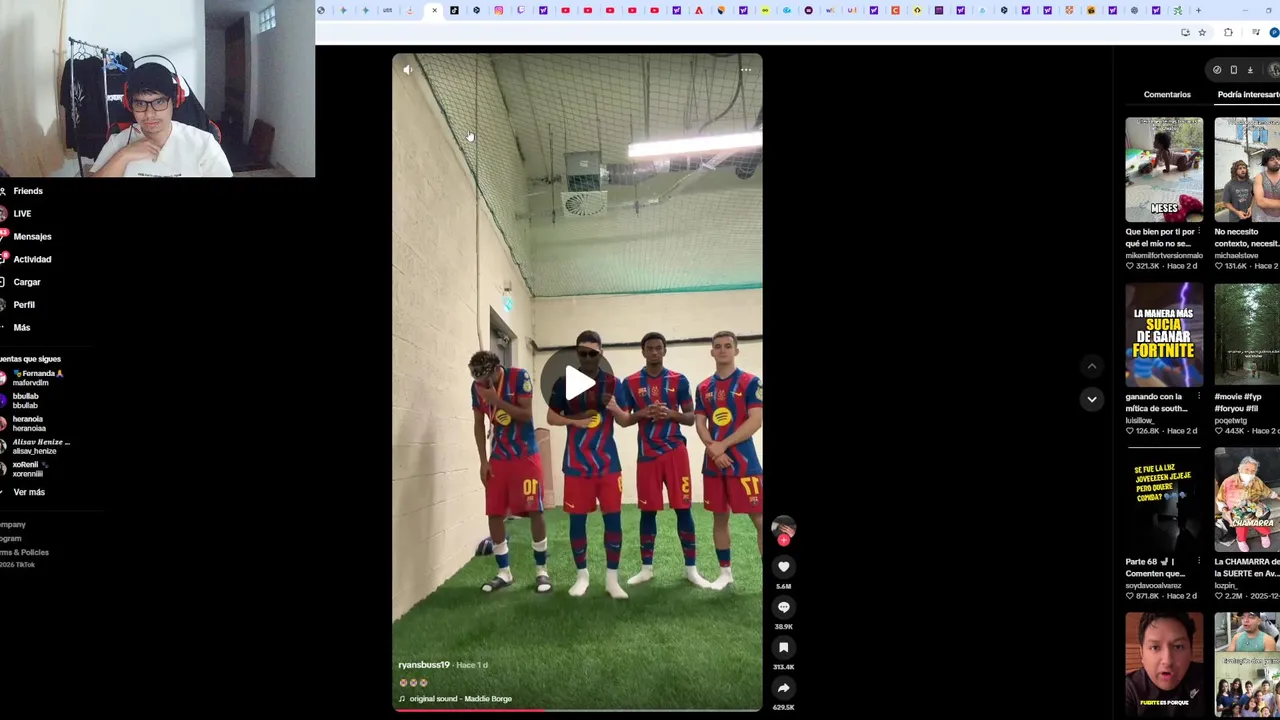Go to the next video arrow

click(1091, 399)
